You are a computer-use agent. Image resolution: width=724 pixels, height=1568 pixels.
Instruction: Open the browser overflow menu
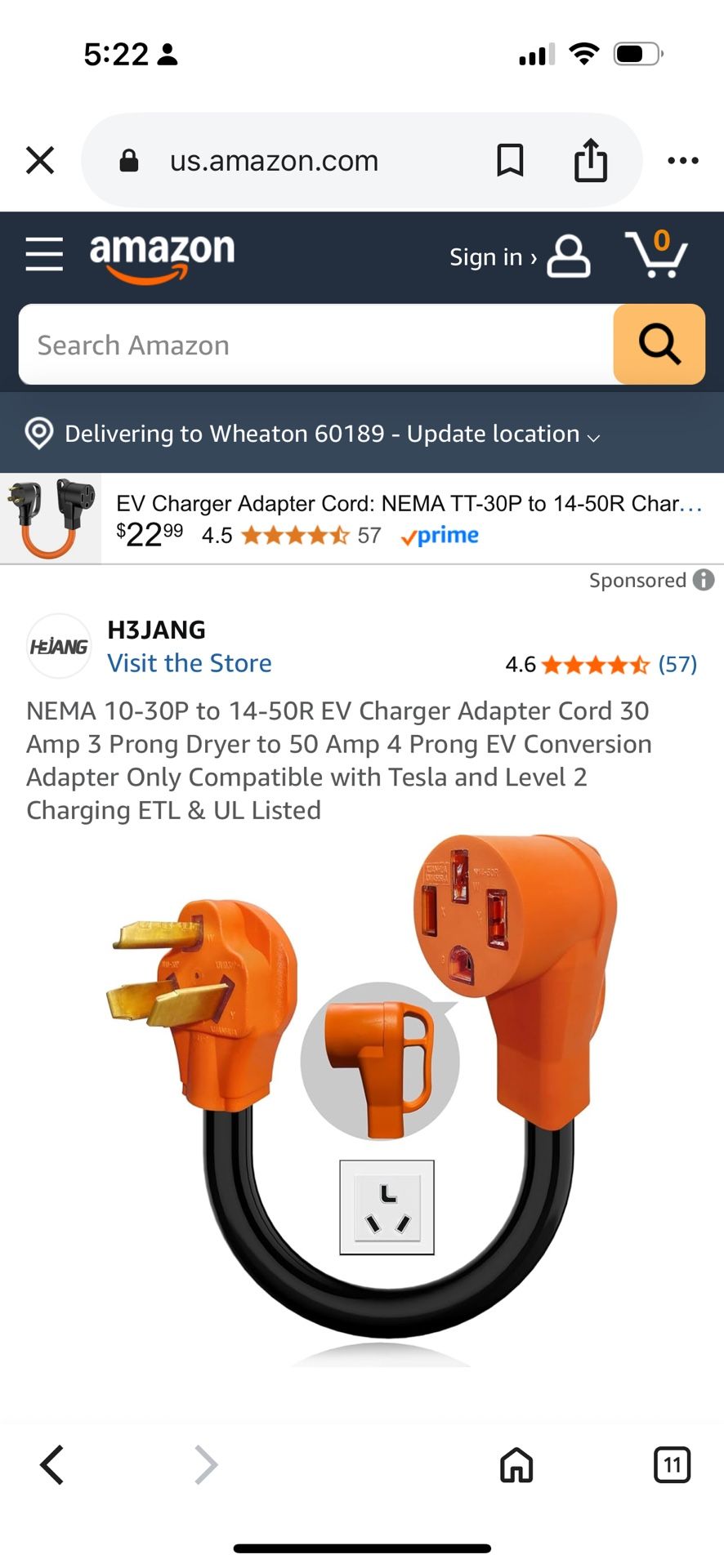(682, 160)
